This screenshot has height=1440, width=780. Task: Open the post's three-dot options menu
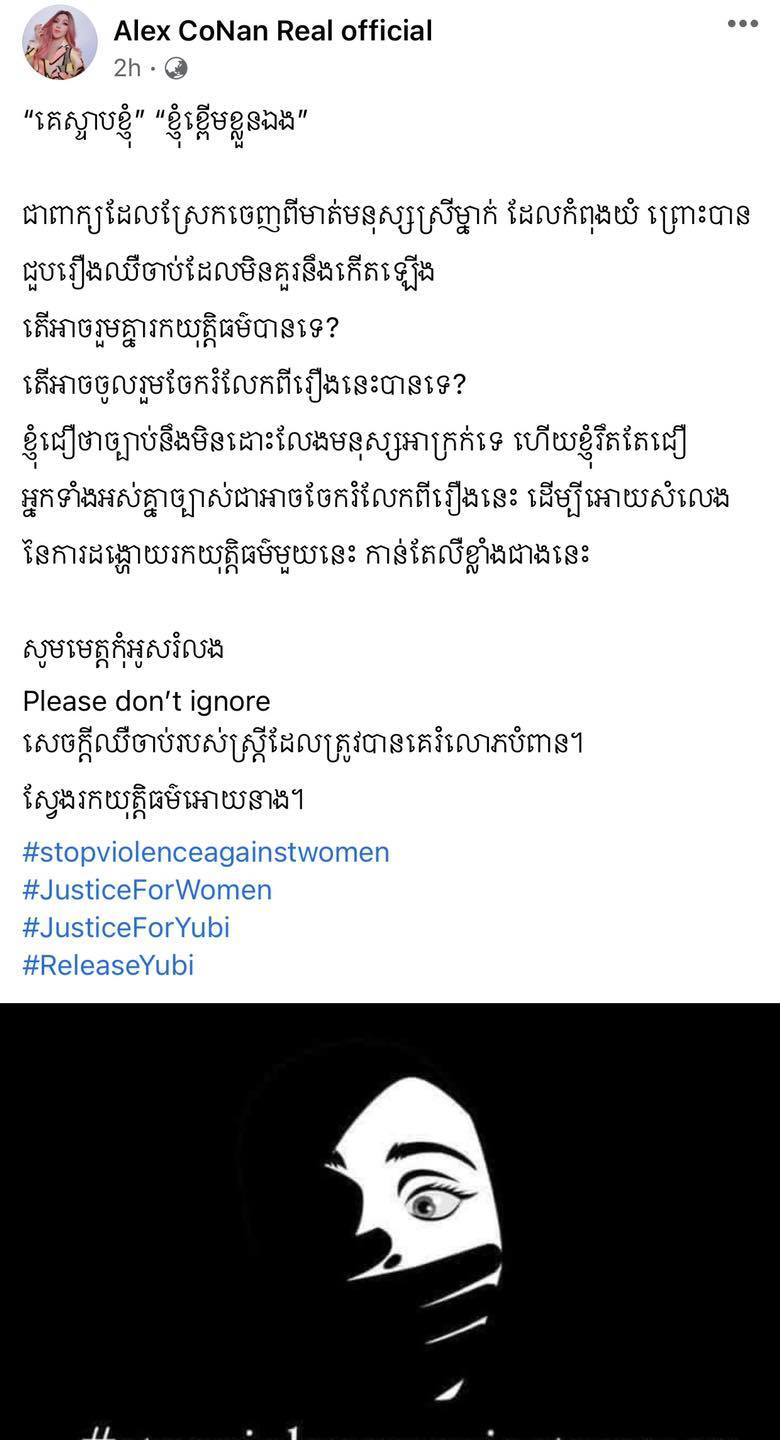tap(742, 24)
